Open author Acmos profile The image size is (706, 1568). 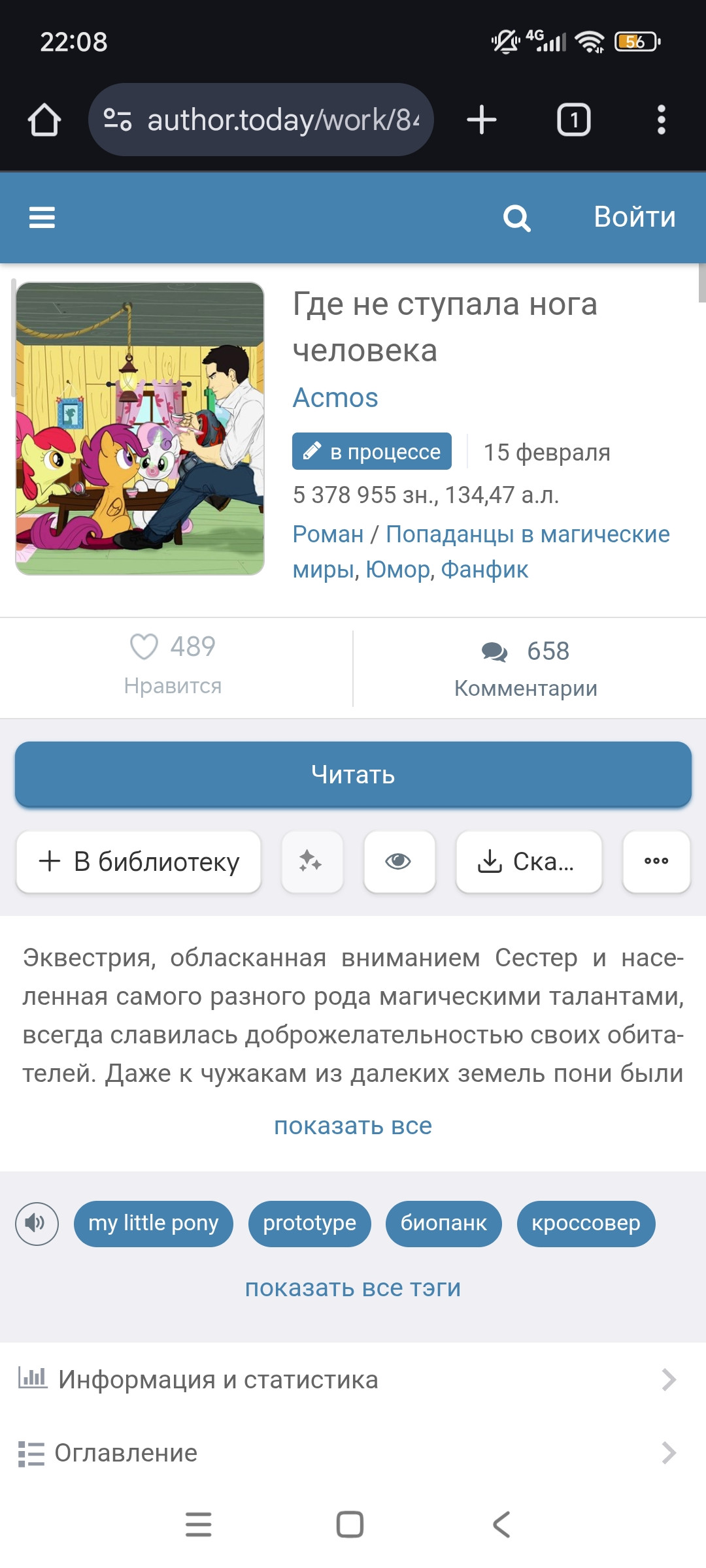click(x=335, y=397)
